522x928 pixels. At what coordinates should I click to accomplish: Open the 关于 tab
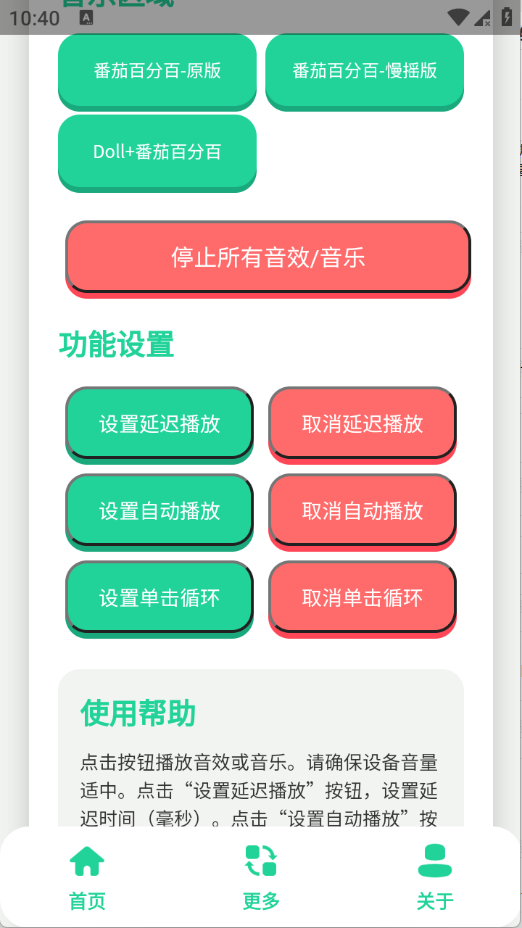pyautogui.click(x=435, y=877)
